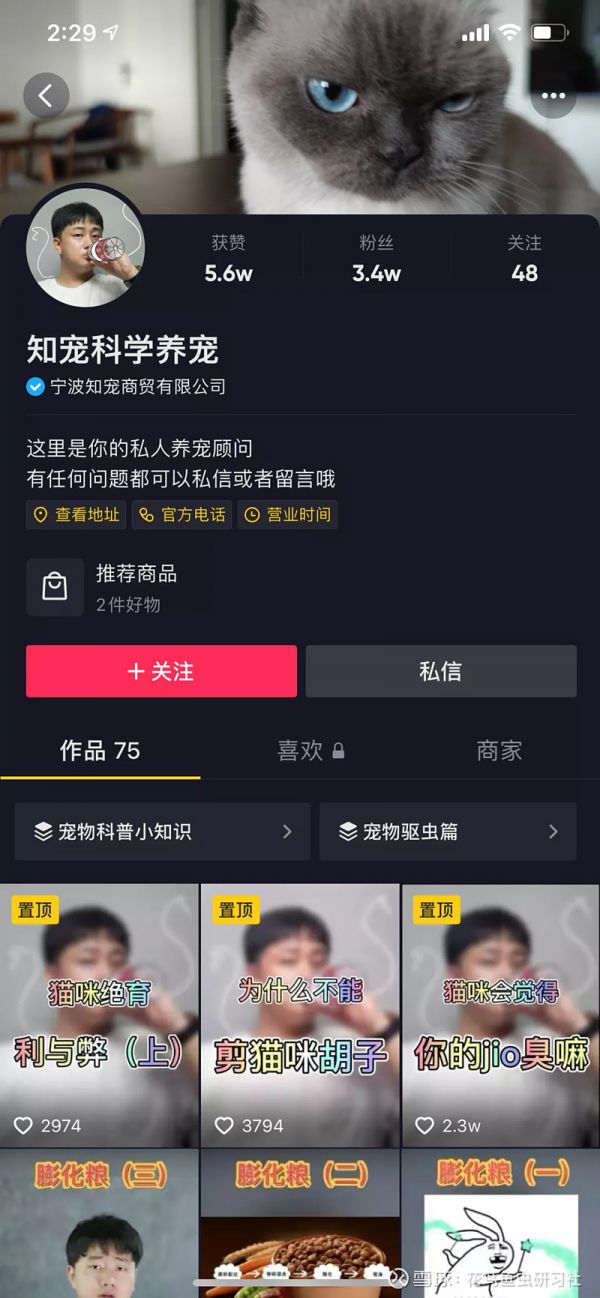Screen dimensions: 600x1298
Task: Check 营业时间 business hours
Action: coord(288,515)
